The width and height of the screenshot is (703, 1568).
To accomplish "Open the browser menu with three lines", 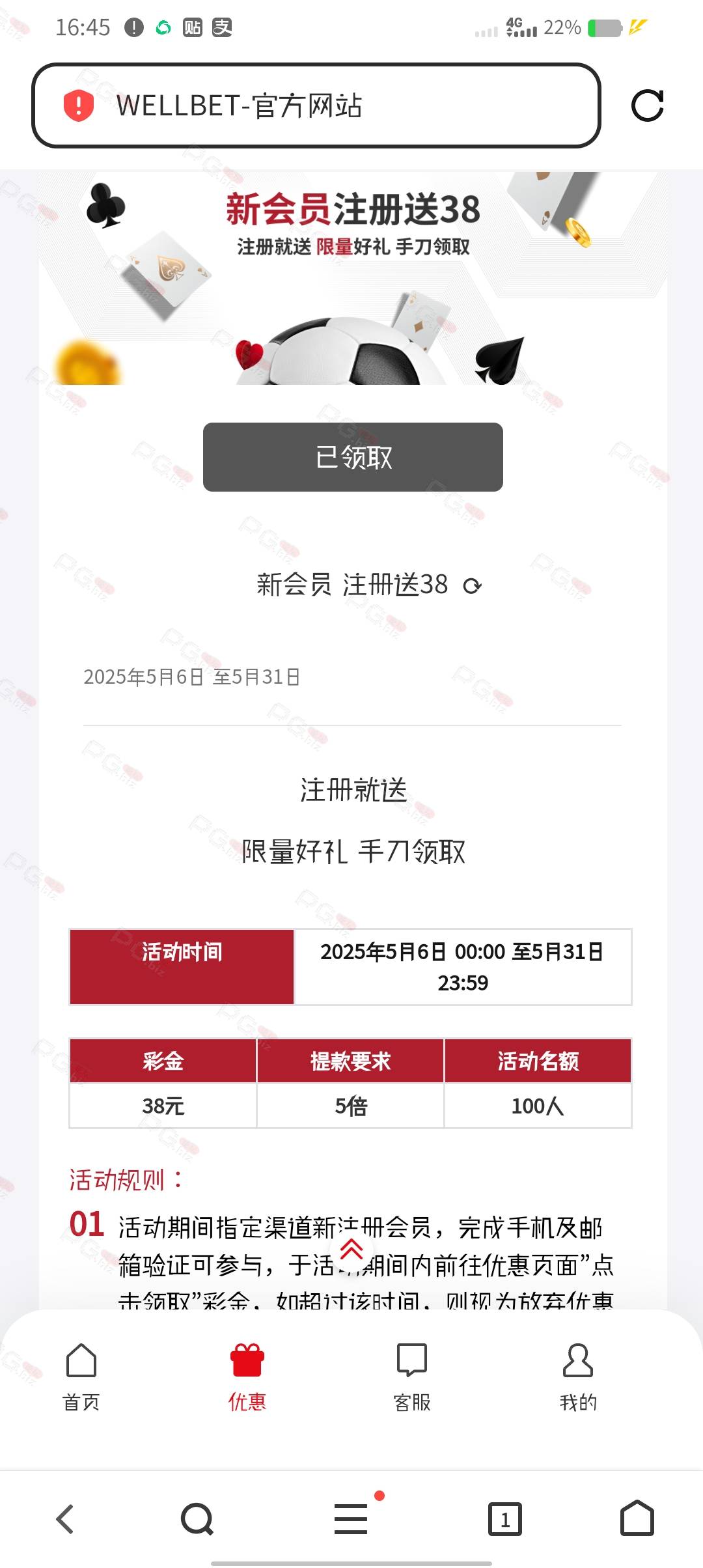I will click(x=351, y=1519).
